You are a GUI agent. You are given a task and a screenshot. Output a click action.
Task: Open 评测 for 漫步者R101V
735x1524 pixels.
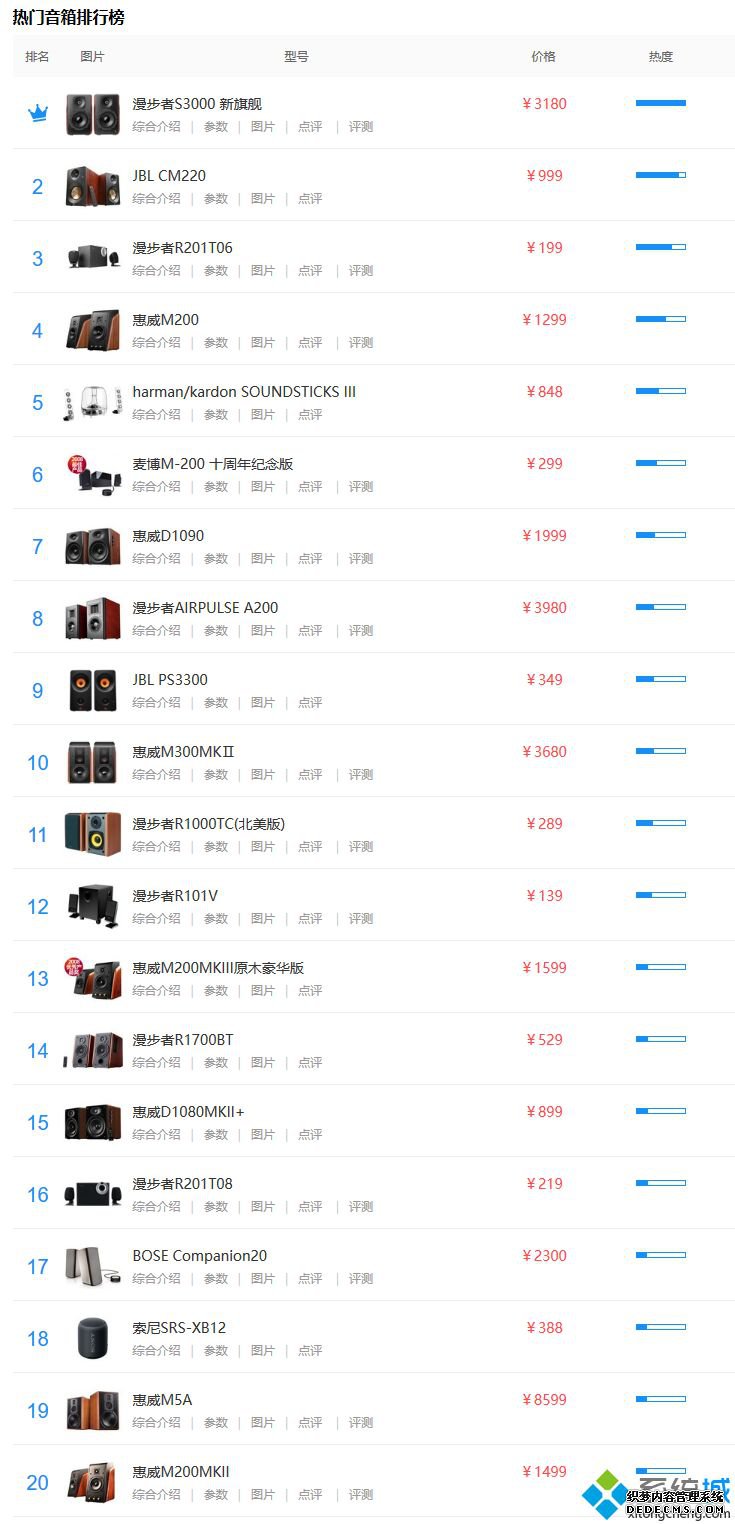pyautogui.click(x=361, y=919)
